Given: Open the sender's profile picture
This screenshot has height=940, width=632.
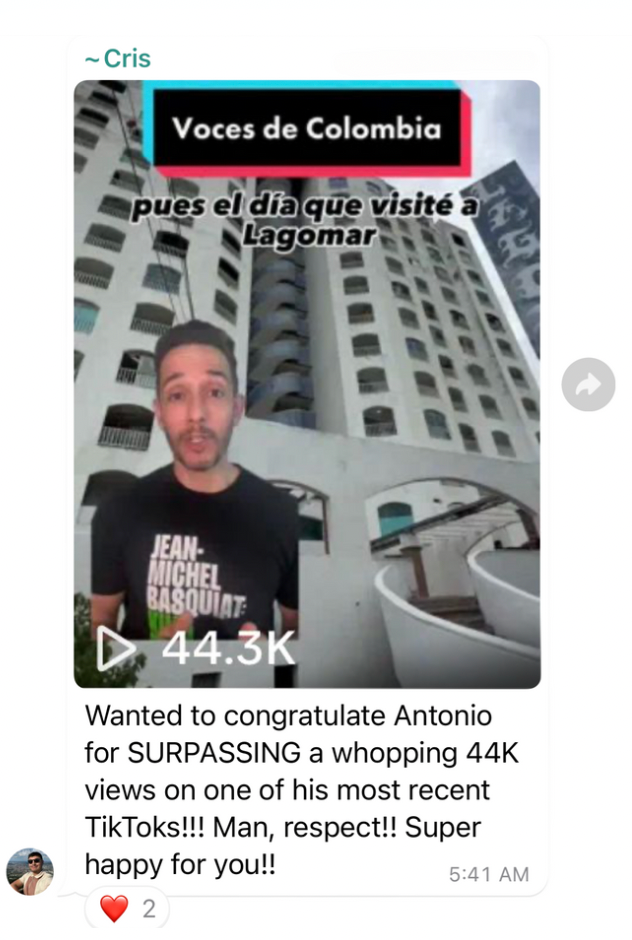Looking at the screenshot, I should [30, 871].
